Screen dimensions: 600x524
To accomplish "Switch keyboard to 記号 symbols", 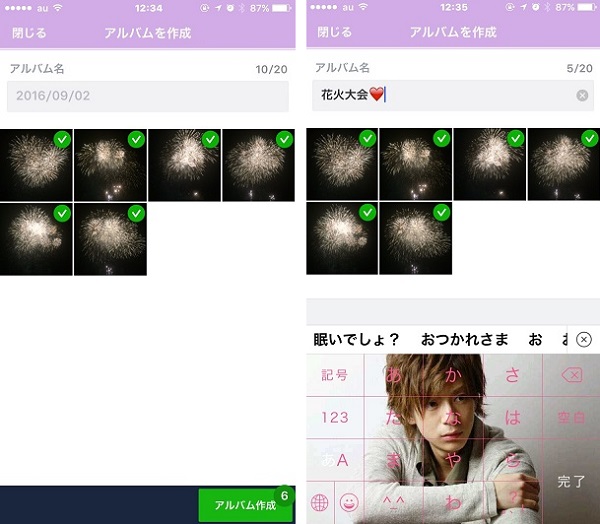I will (x=335, y=375).
